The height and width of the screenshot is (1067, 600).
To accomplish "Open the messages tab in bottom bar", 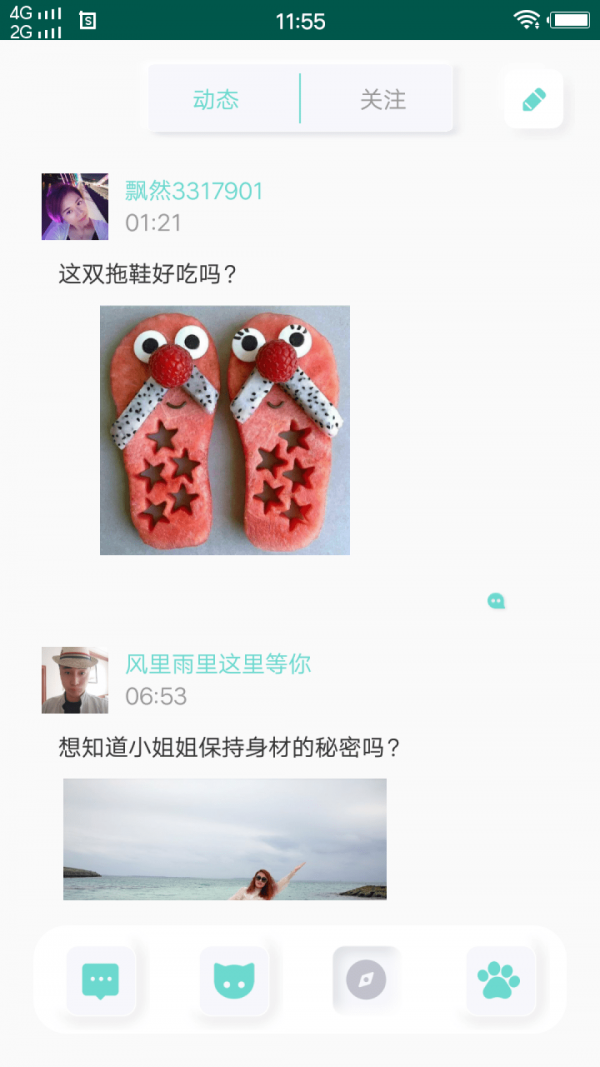I will pyautogui.click(x=100, y=981).
